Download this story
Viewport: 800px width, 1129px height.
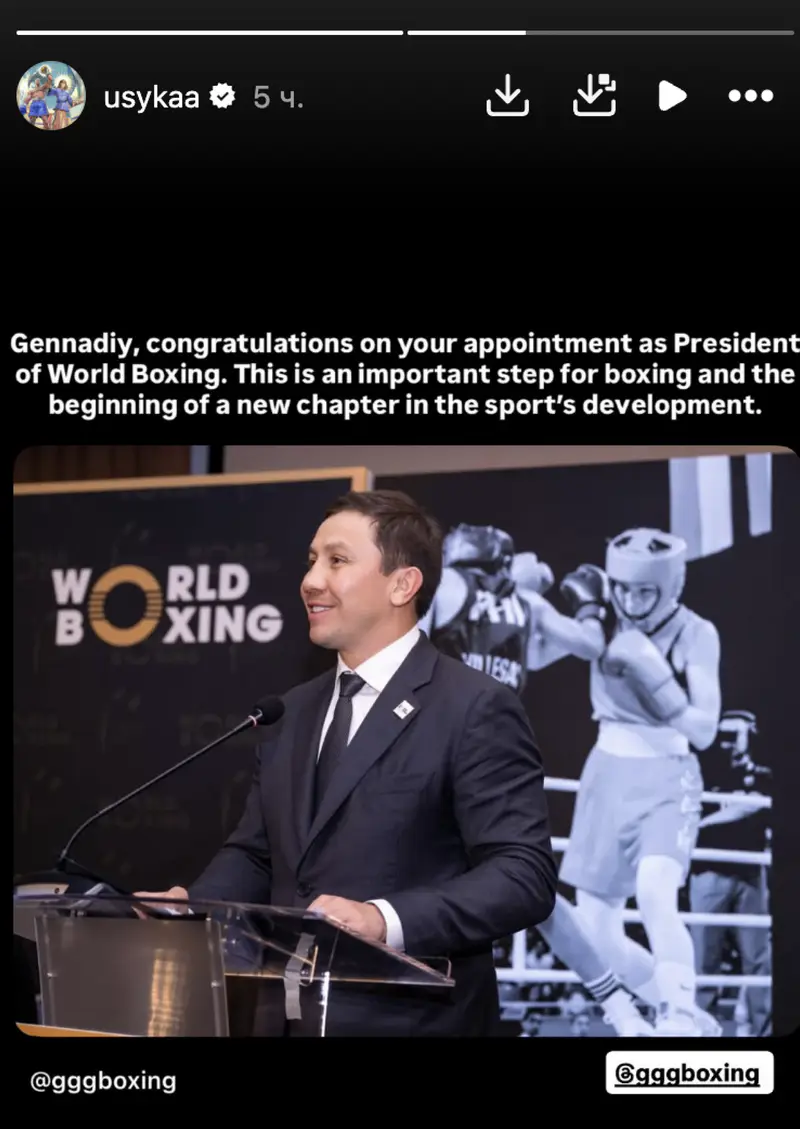pos(507,96)
